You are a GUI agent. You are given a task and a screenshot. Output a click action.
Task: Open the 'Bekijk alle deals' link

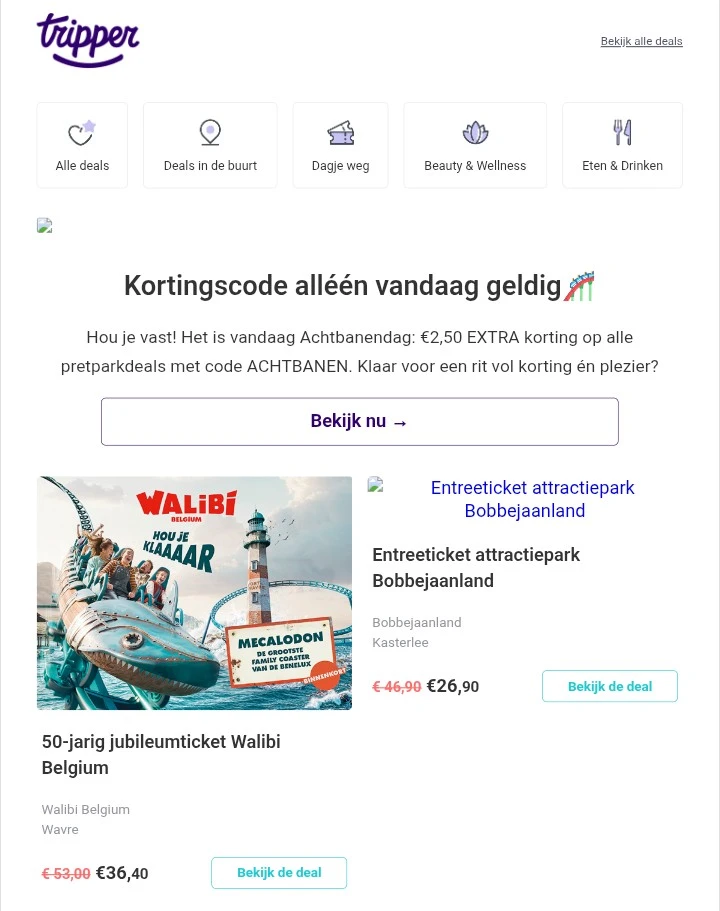[641, 42]
